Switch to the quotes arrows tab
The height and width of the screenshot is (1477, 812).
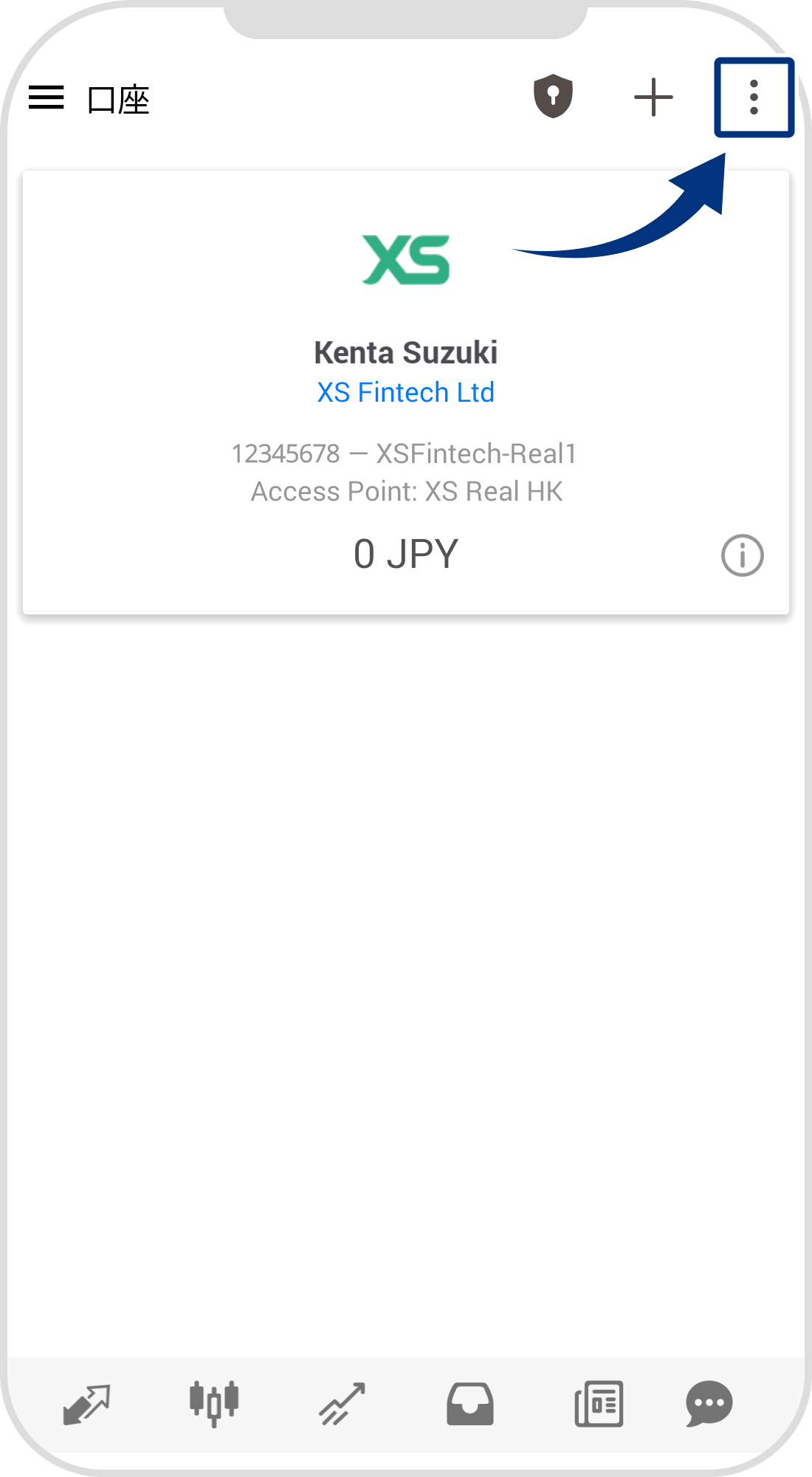point(86,1403)
